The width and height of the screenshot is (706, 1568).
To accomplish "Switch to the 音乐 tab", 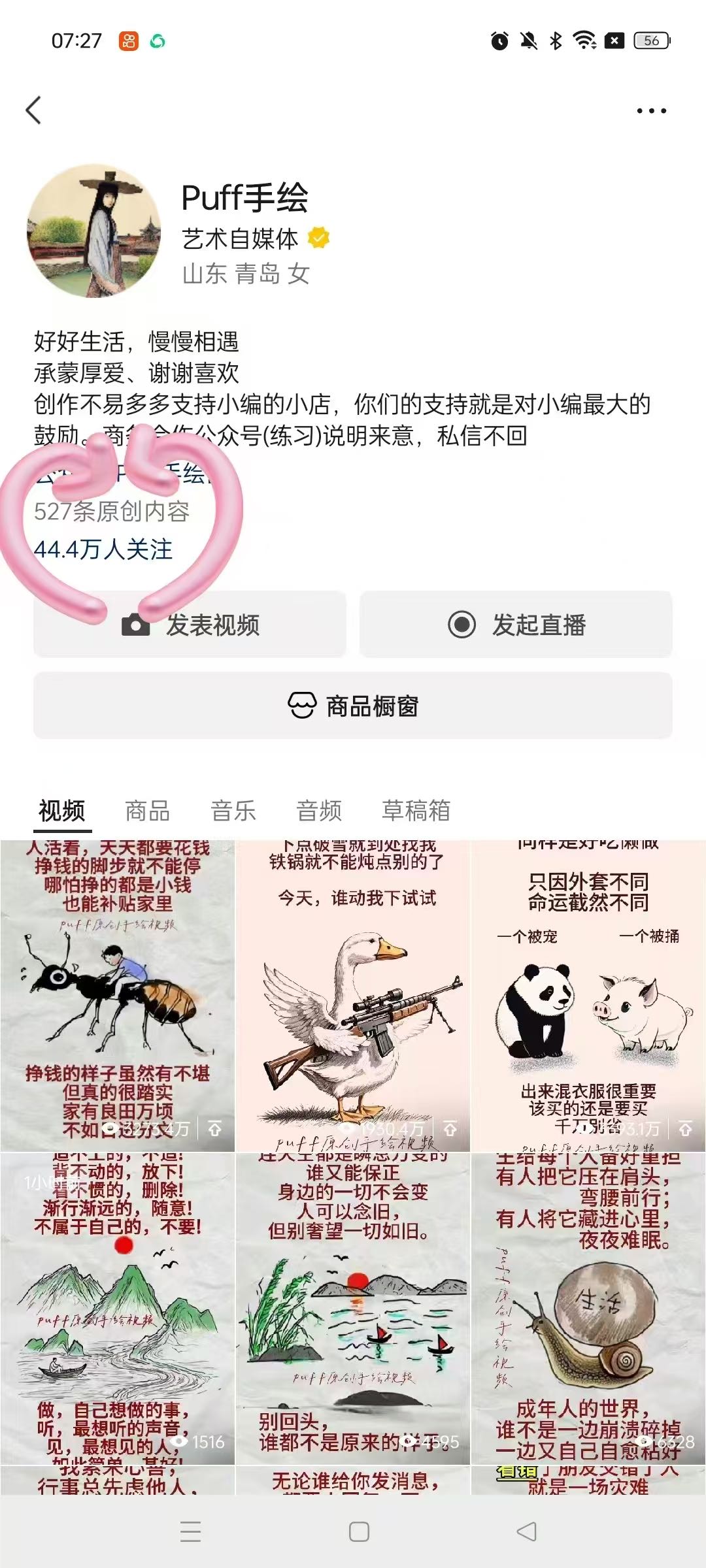I will click(233, 811).
